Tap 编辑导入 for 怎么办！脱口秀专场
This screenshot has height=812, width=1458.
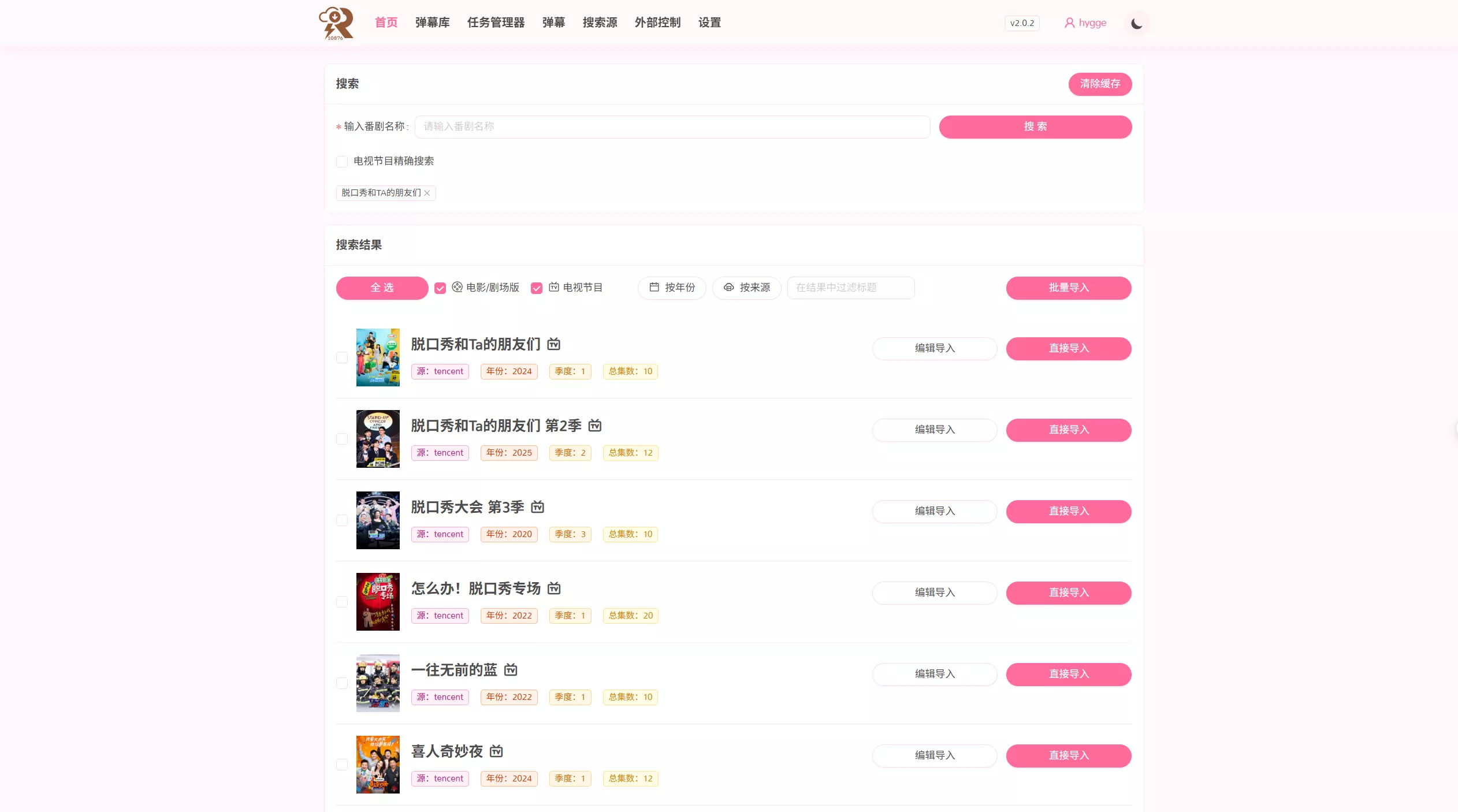tap(934, 593)
